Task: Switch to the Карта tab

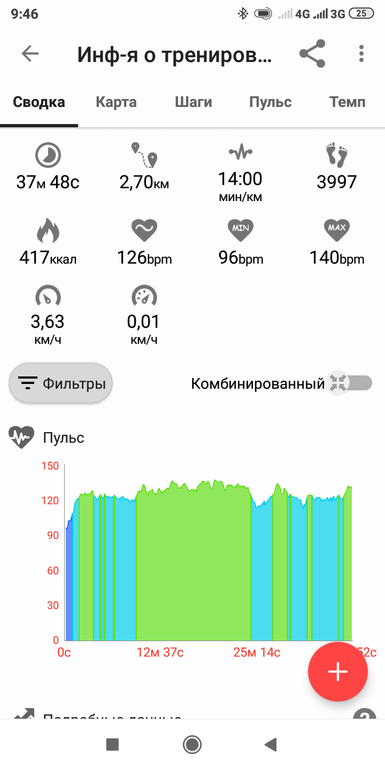Action: (x=116, y=102)
